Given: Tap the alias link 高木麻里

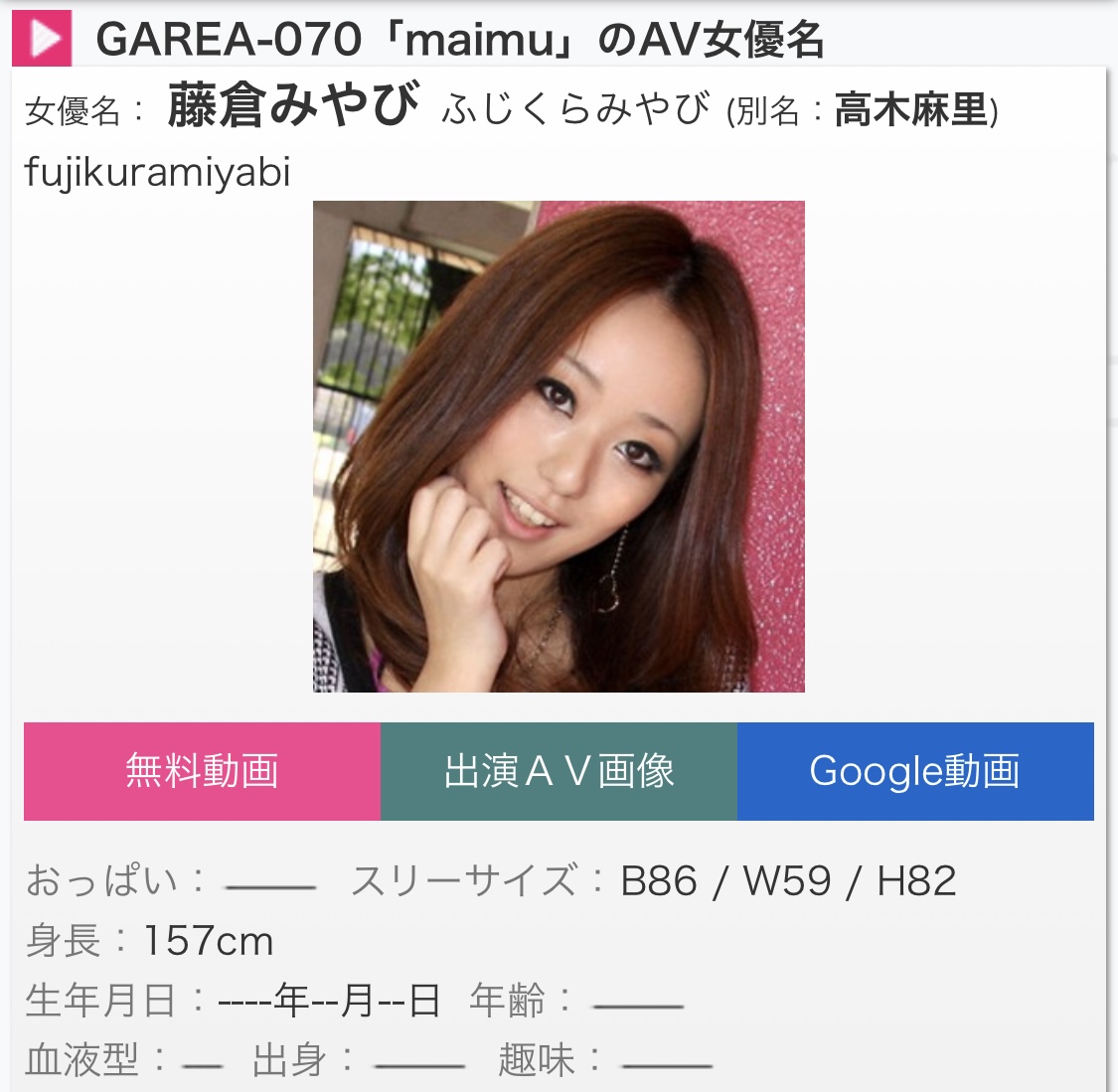Looking at the screenshot, I should (911, 109).
